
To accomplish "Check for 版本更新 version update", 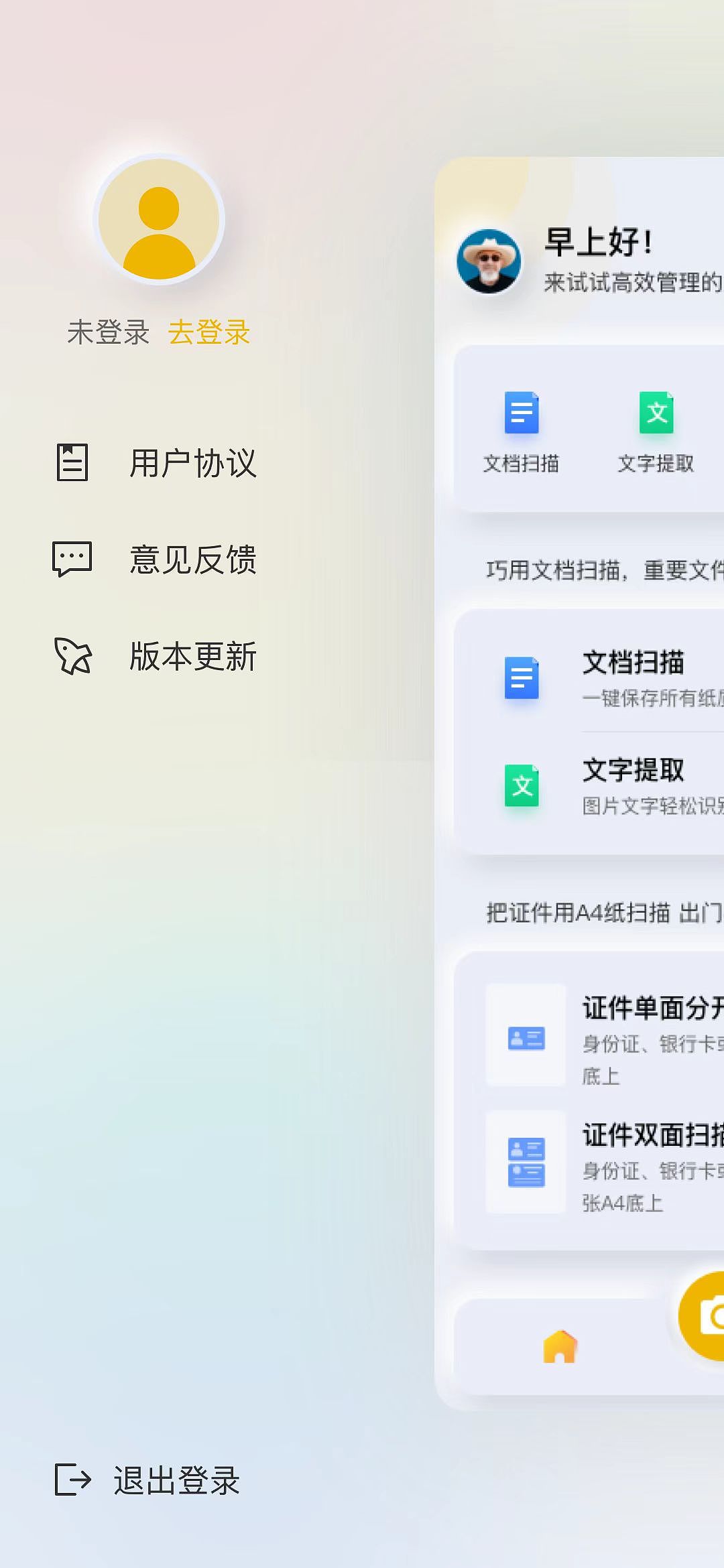I will 156,656.
